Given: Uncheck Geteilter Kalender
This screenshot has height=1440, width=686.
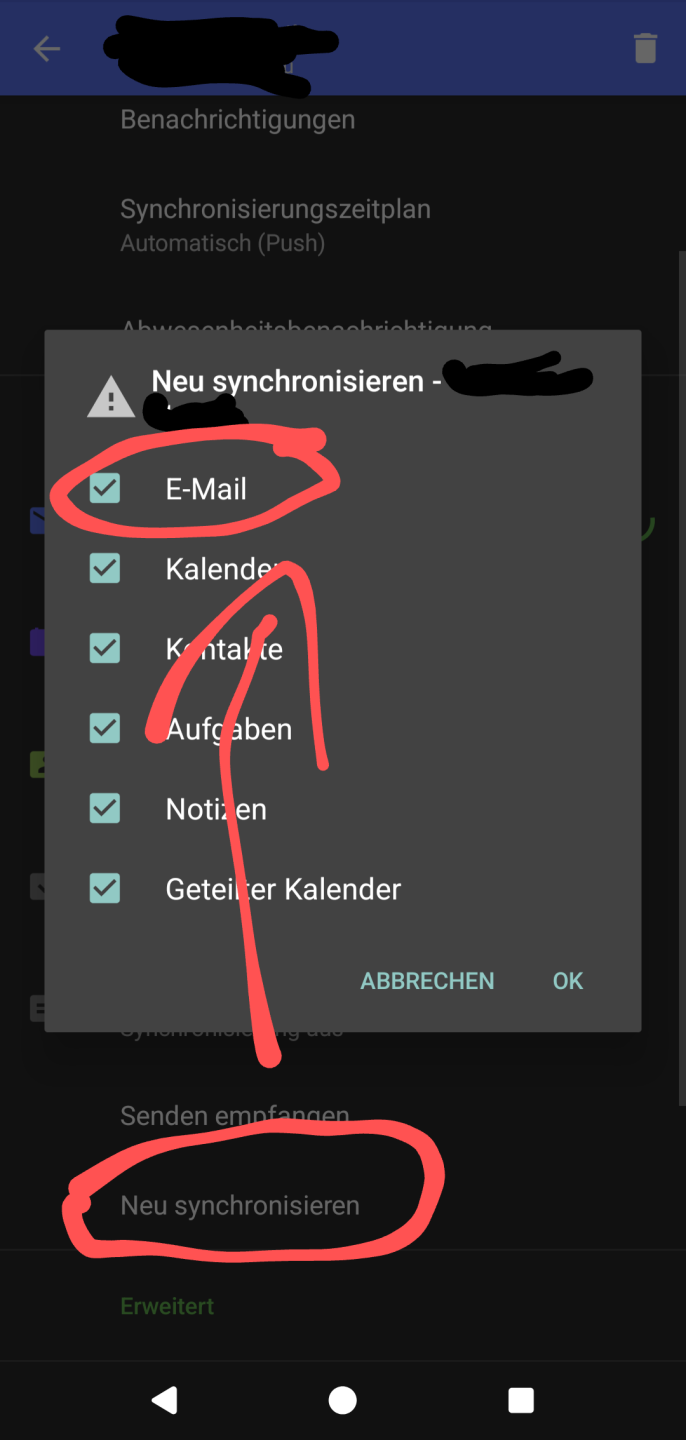Looking at the screenshot, I should tap(105, 889).
